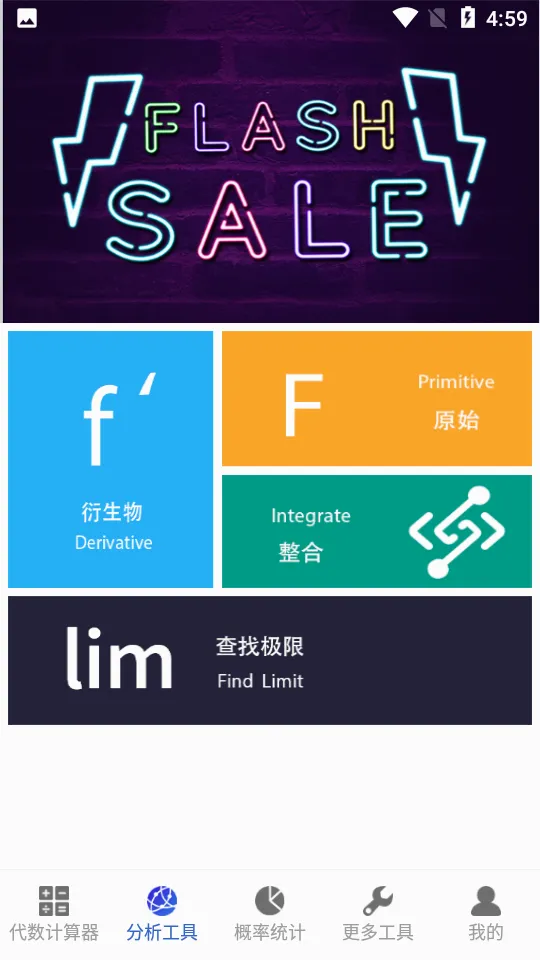The width and height of the screenshot is (540, 960).
Task: Open the 我的 profile tab
Action: pyautogui.click(x=486, y=914)
